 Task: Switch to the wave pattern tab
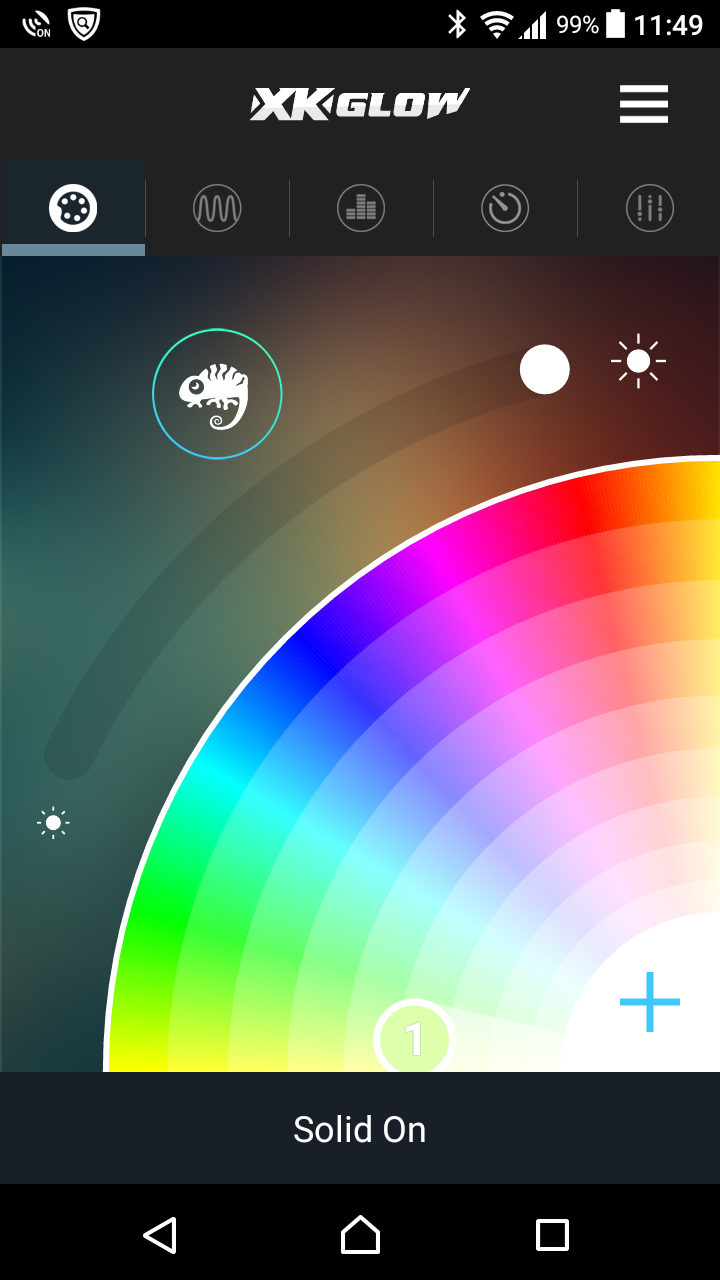click(217, 209)
